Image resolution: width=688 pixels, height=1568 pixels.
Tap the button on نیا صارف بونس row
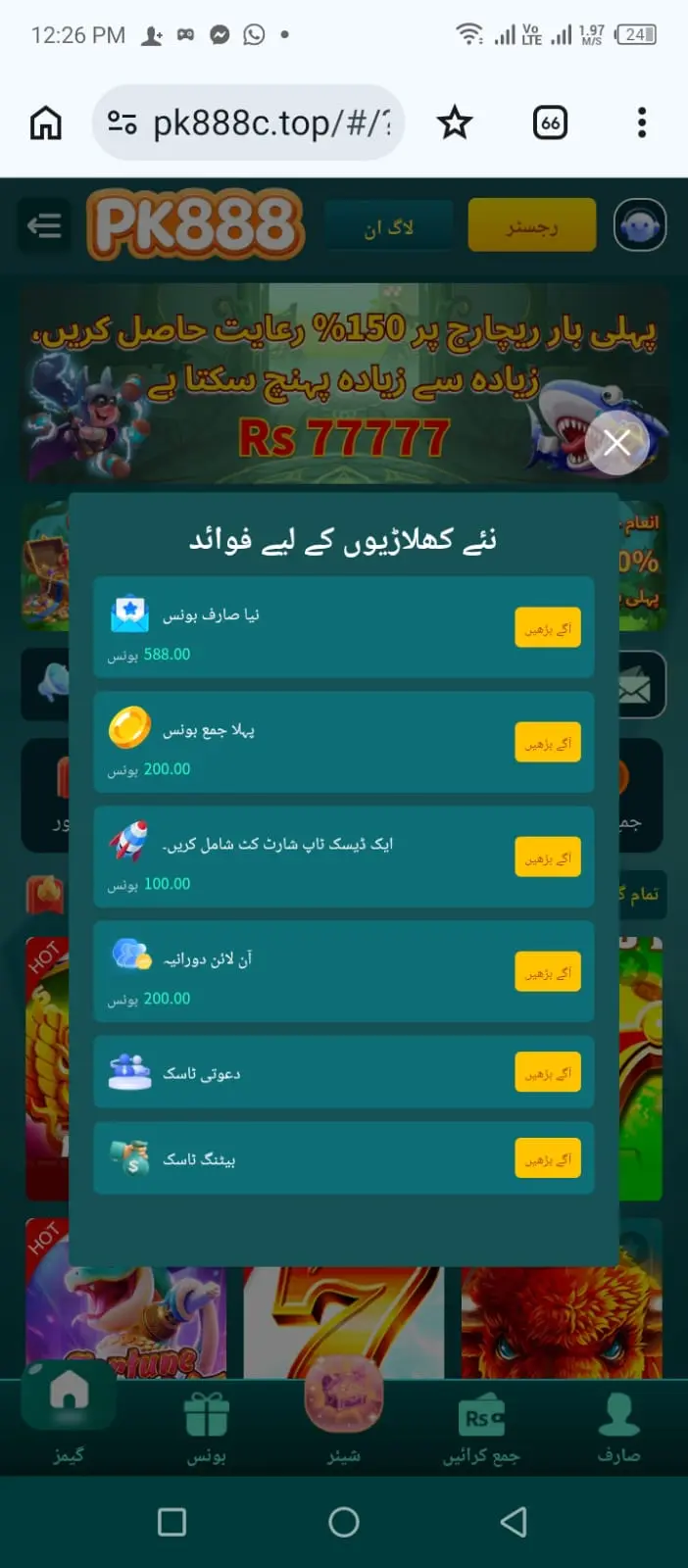(548, 628)
